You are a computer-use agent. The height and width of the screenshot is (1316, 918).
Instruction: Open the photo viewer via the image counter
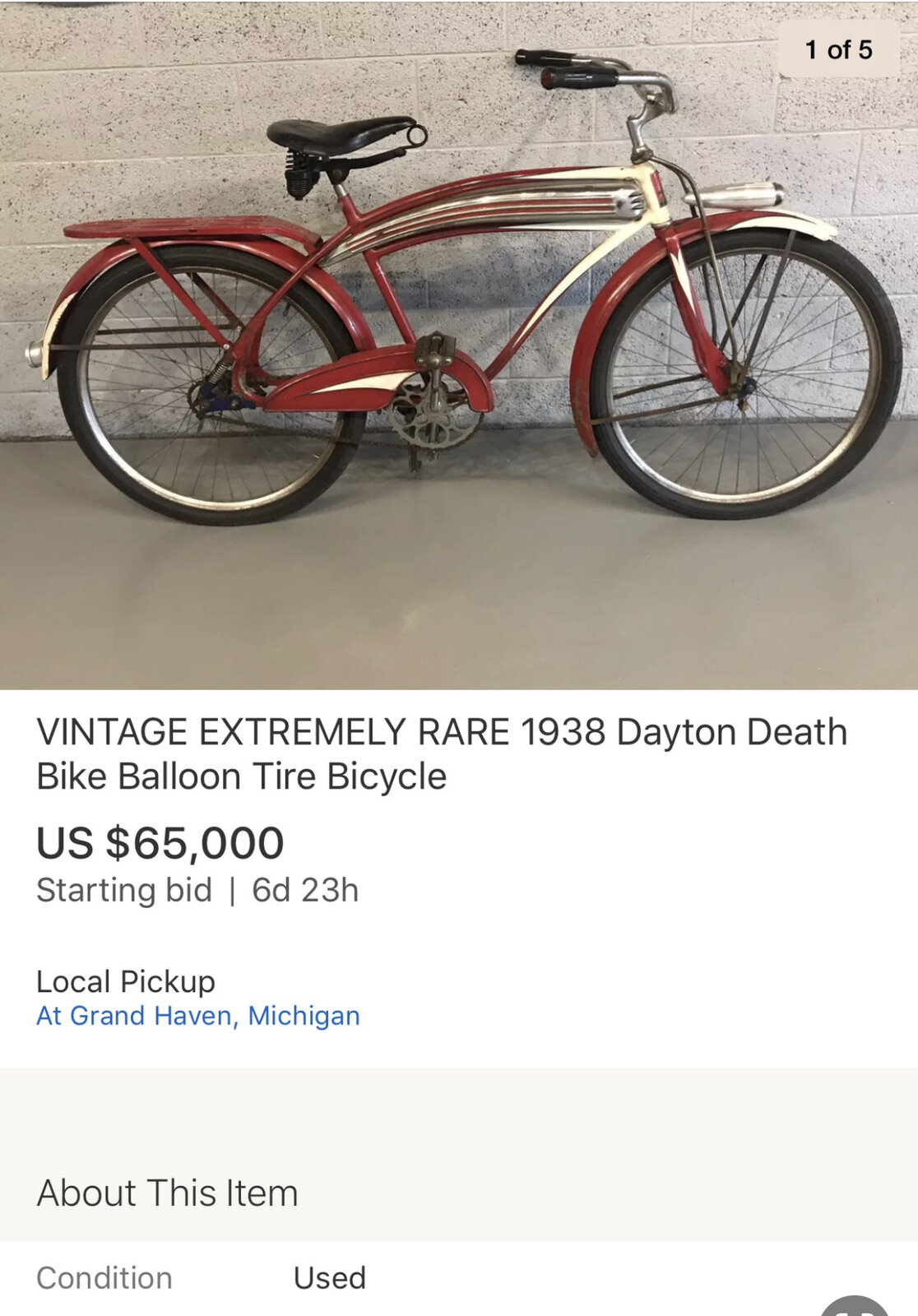pos(840,51)
